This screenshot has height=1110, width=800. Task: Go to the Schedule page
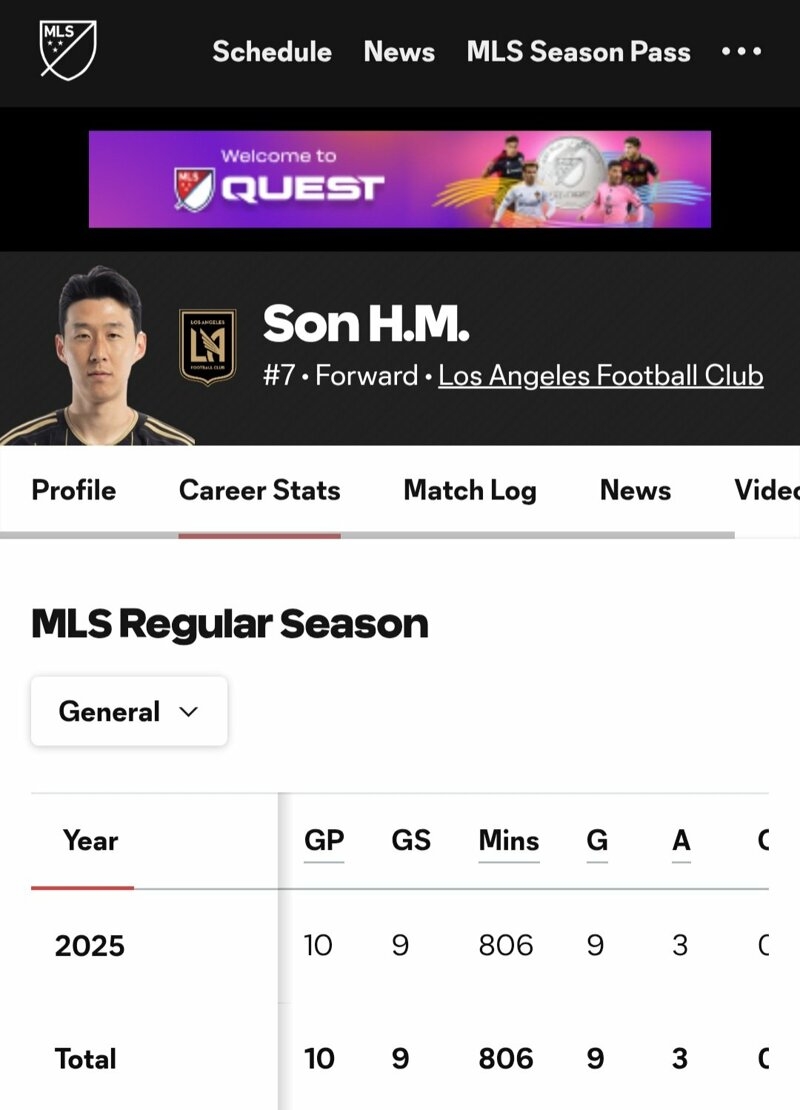[x=272, y=52]
